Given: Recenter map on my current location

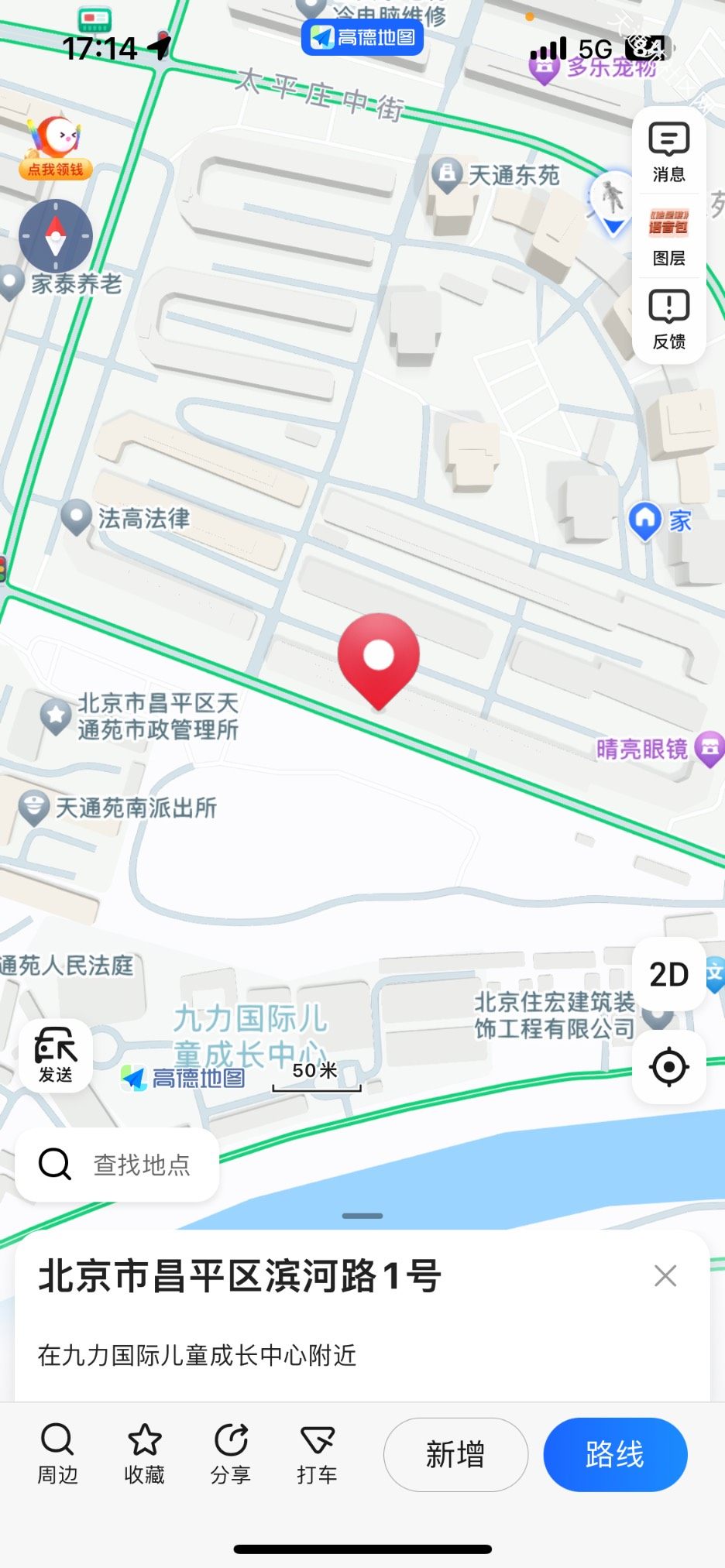Looking at the screenshot, I should (x=669, y=1067).
